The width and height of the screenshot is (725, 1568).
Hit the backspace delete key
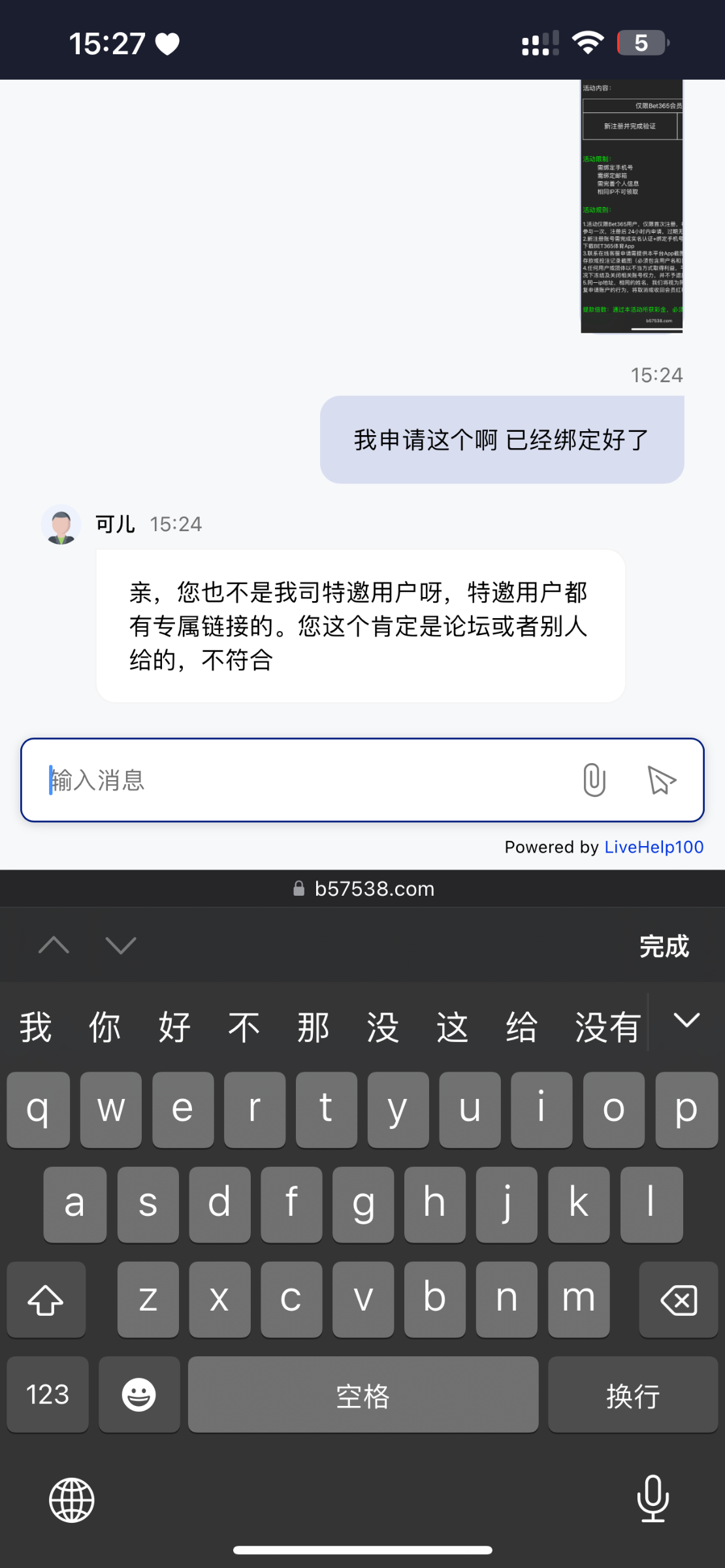pyautogui.click(x=679, y=1299)
